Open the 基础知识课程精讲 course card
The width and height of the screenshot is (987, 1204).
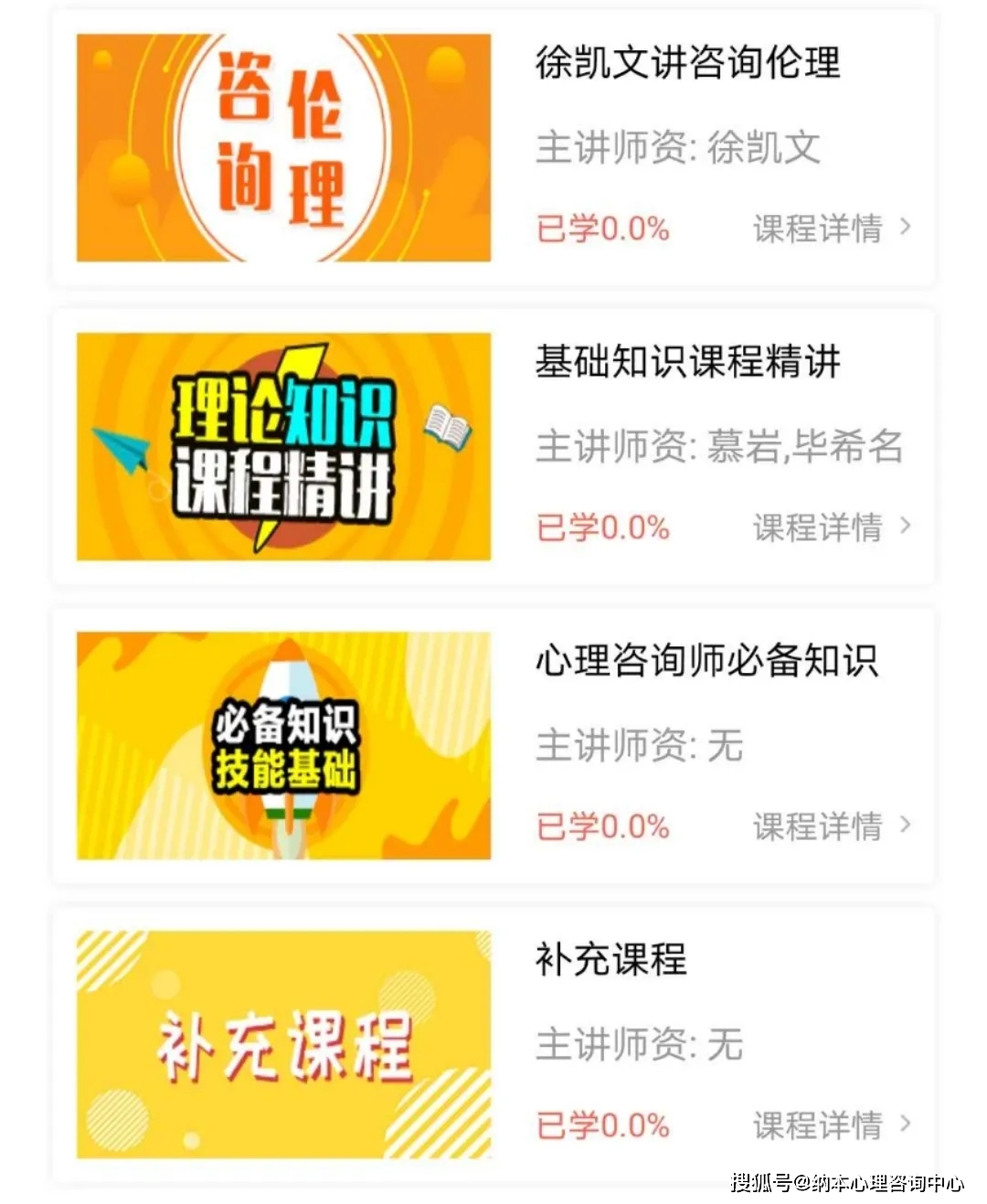(x=687, y=362)
